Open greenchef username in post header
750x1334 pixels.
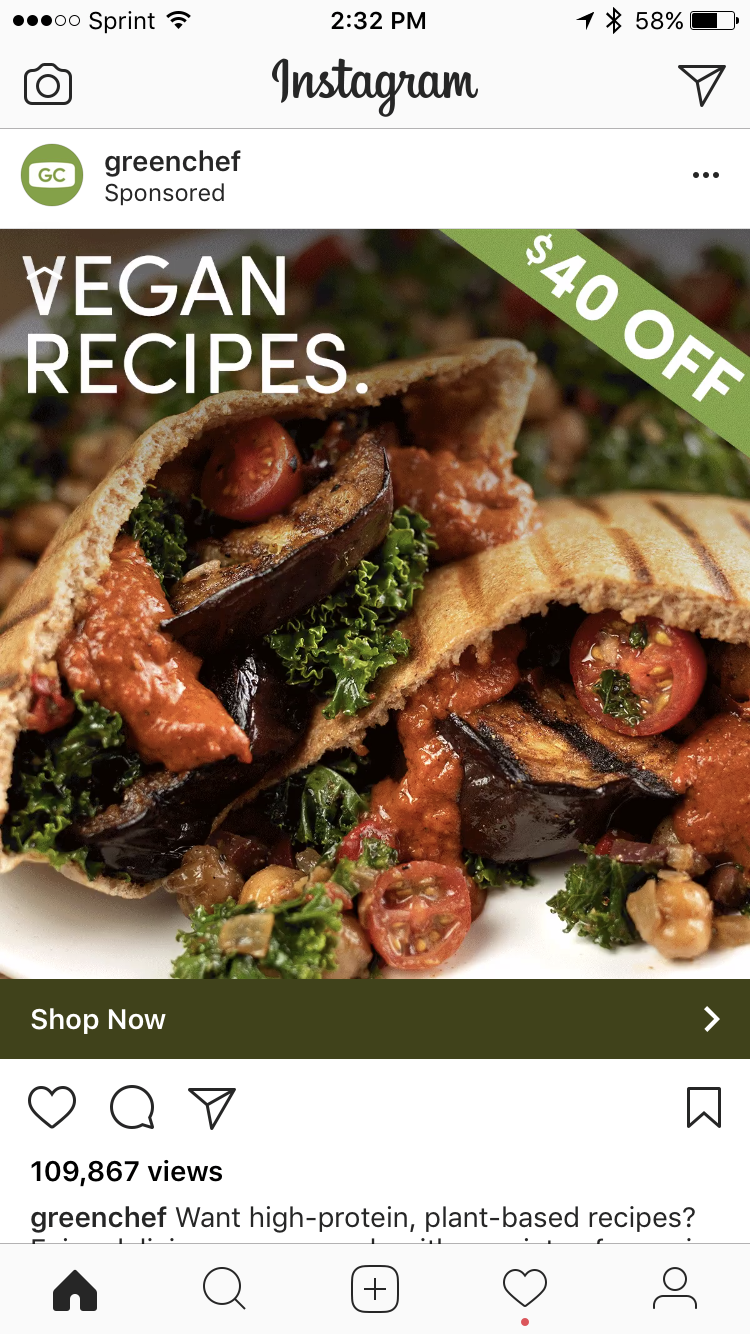tap(172, 161)
